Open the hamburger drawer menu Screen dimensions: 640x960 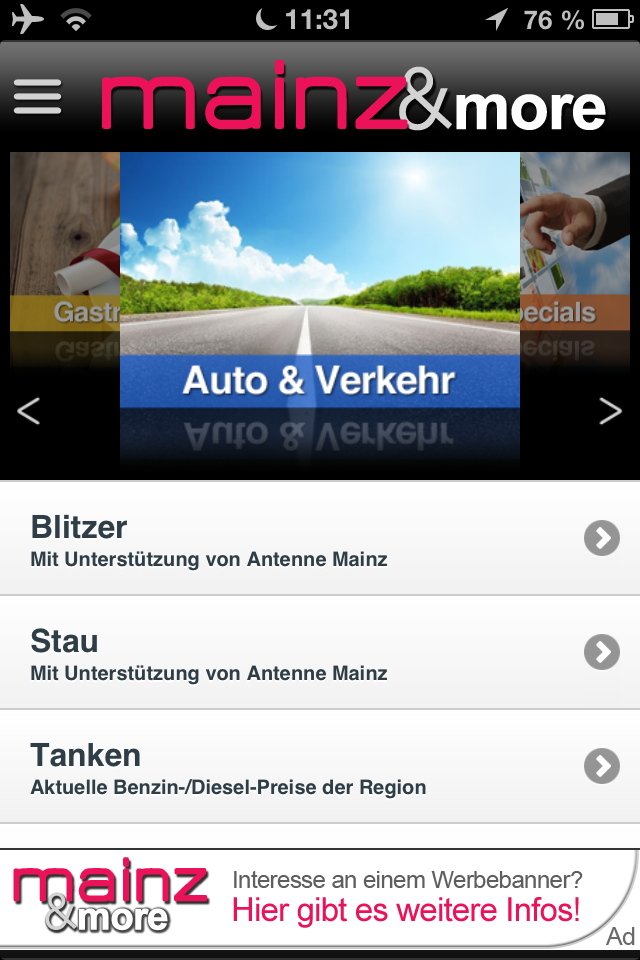(x=38, y=97)
